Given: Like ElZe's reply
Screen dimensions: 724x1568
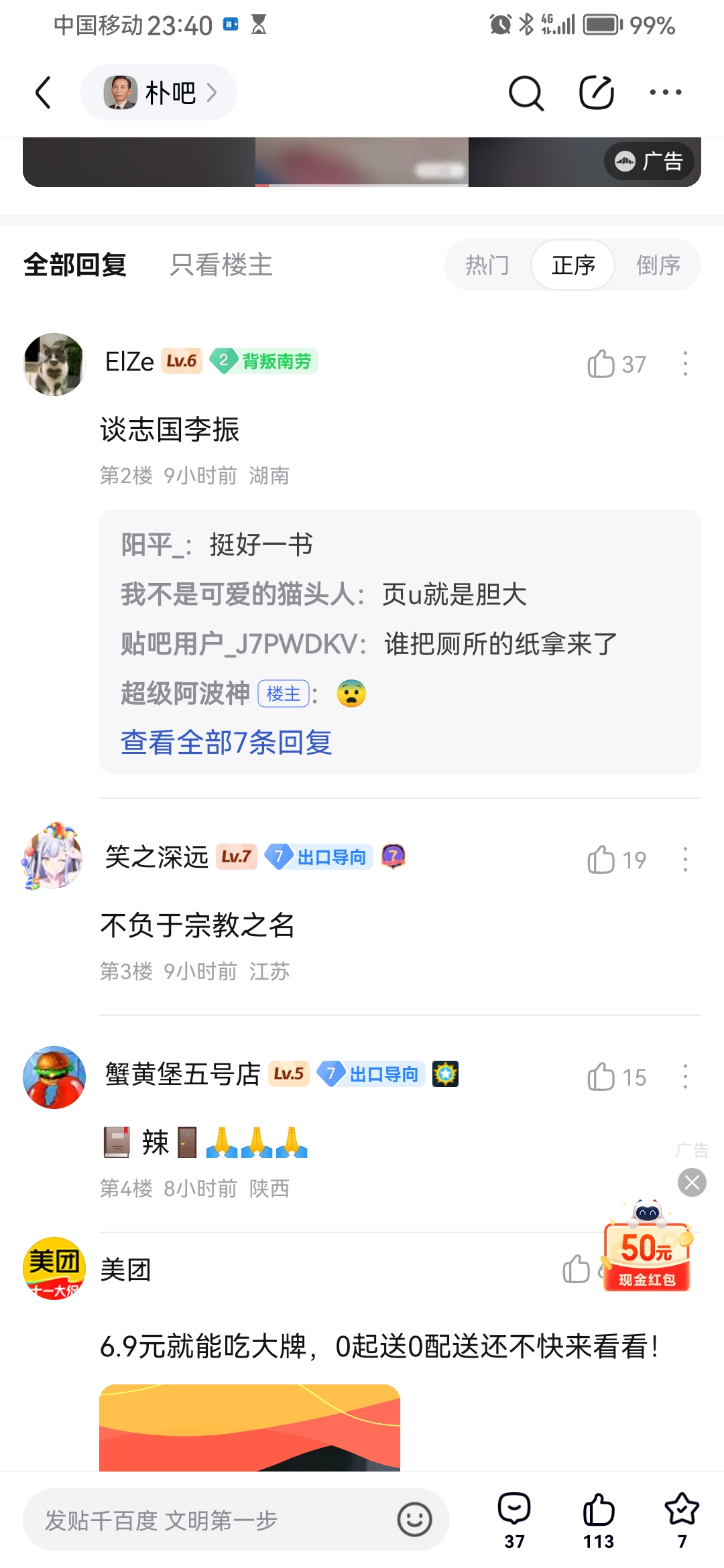Looking at the screenshot, I should (x=601, y=364).
